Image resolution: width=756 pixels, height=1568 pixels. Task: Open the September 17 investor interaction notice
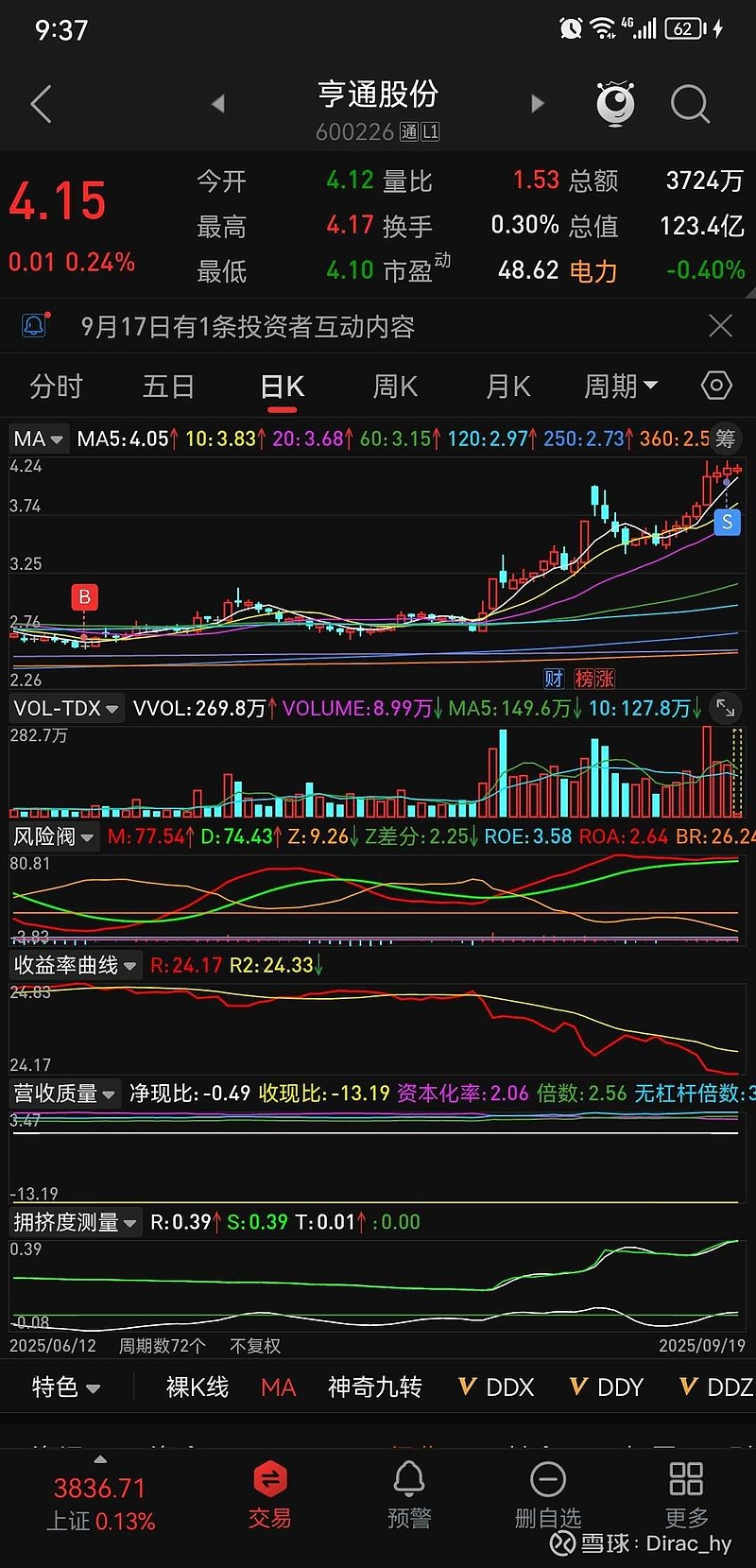tap(248, 327)
